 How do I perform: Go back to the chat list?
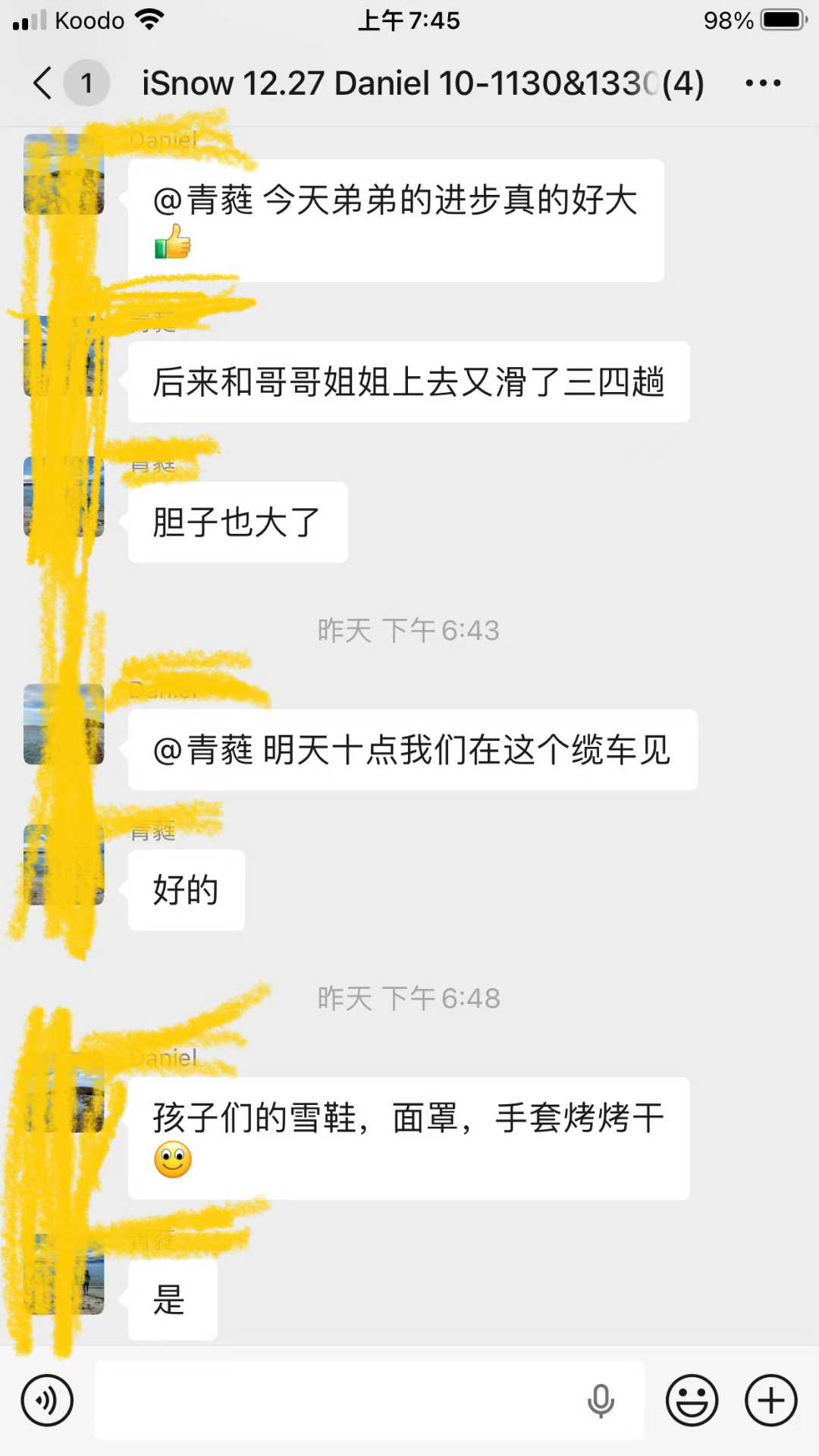(x=44, y=83)
